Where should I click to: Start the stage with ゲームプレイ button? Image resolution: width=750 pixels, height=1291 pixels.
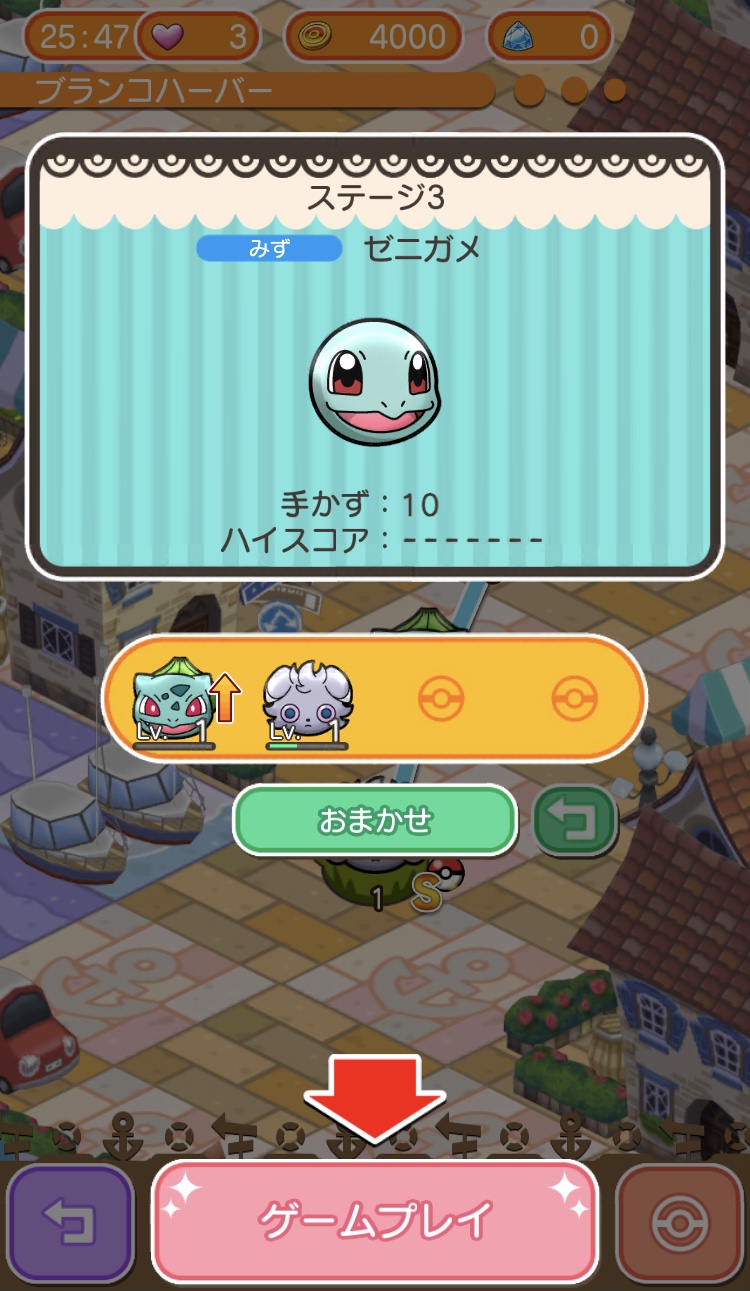click(375, 1220)
